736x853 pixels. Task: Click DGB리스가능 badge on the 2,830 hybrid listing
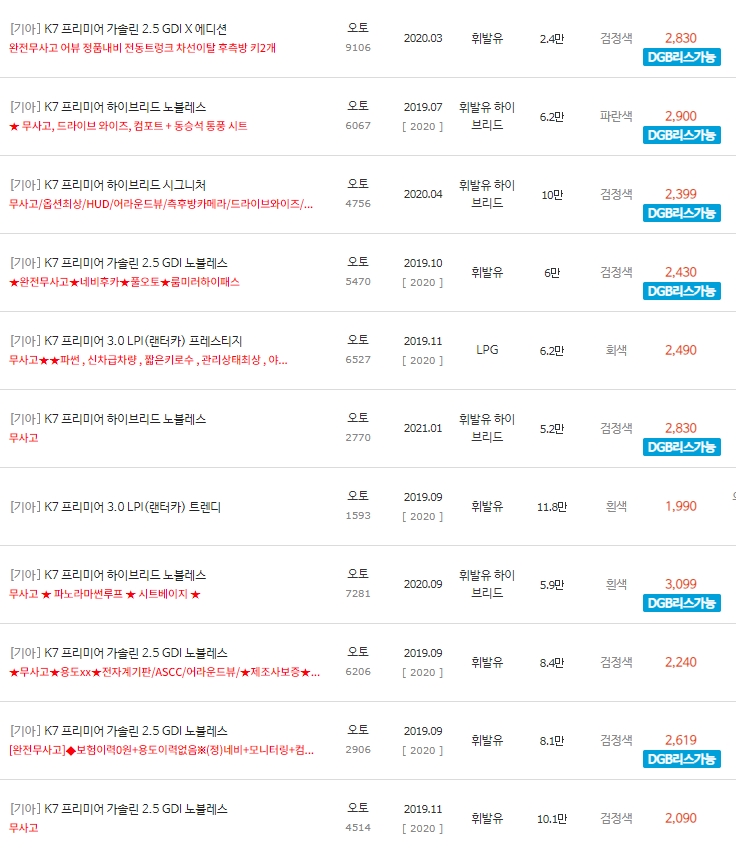point(681,449)
